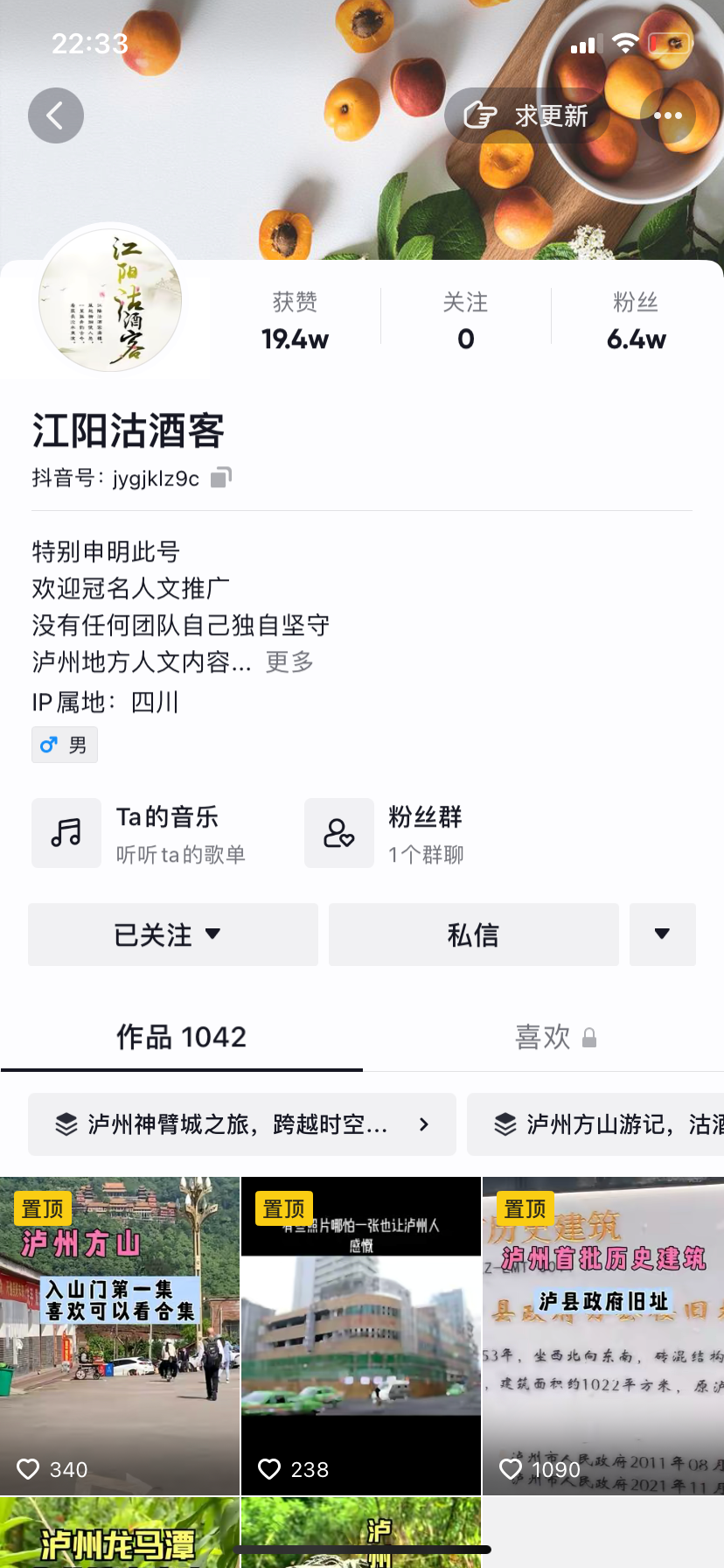Switch to the 喜欢 tab
724x1568 pixels.
click(554, 1037)
